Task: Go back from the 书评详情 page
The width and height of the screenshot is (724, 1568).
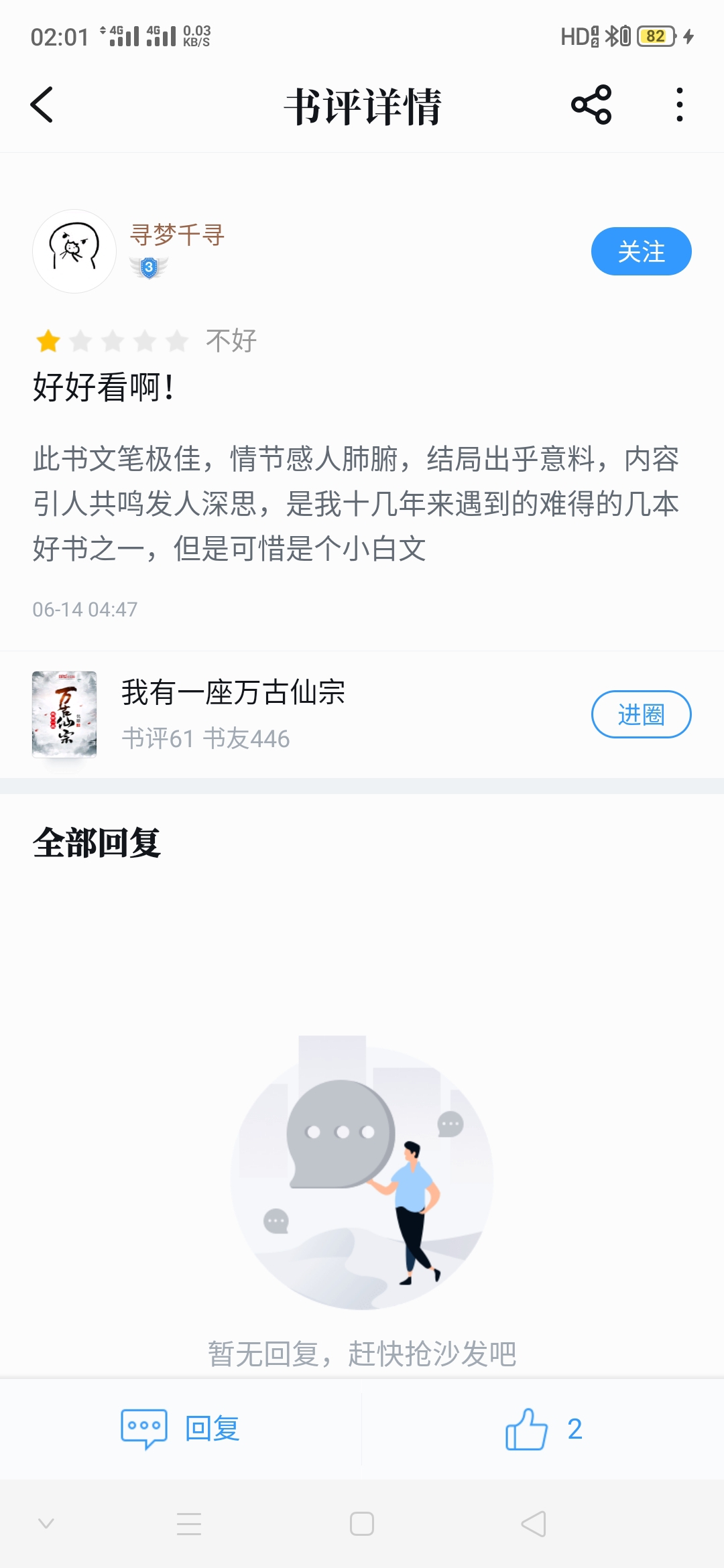Action: (x=42, y=105)
